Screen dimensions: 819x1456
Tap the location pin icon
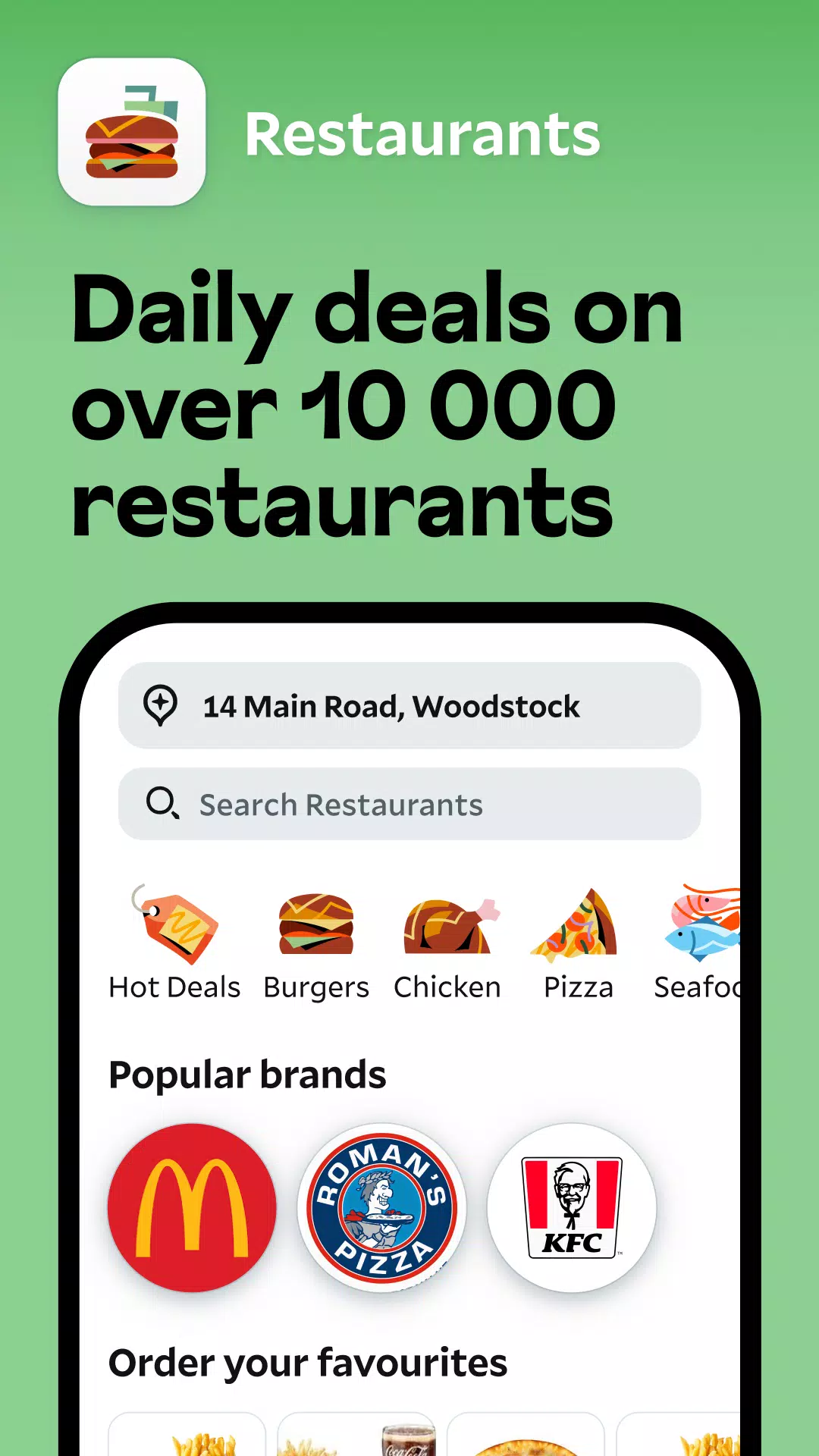click(160, 706)
